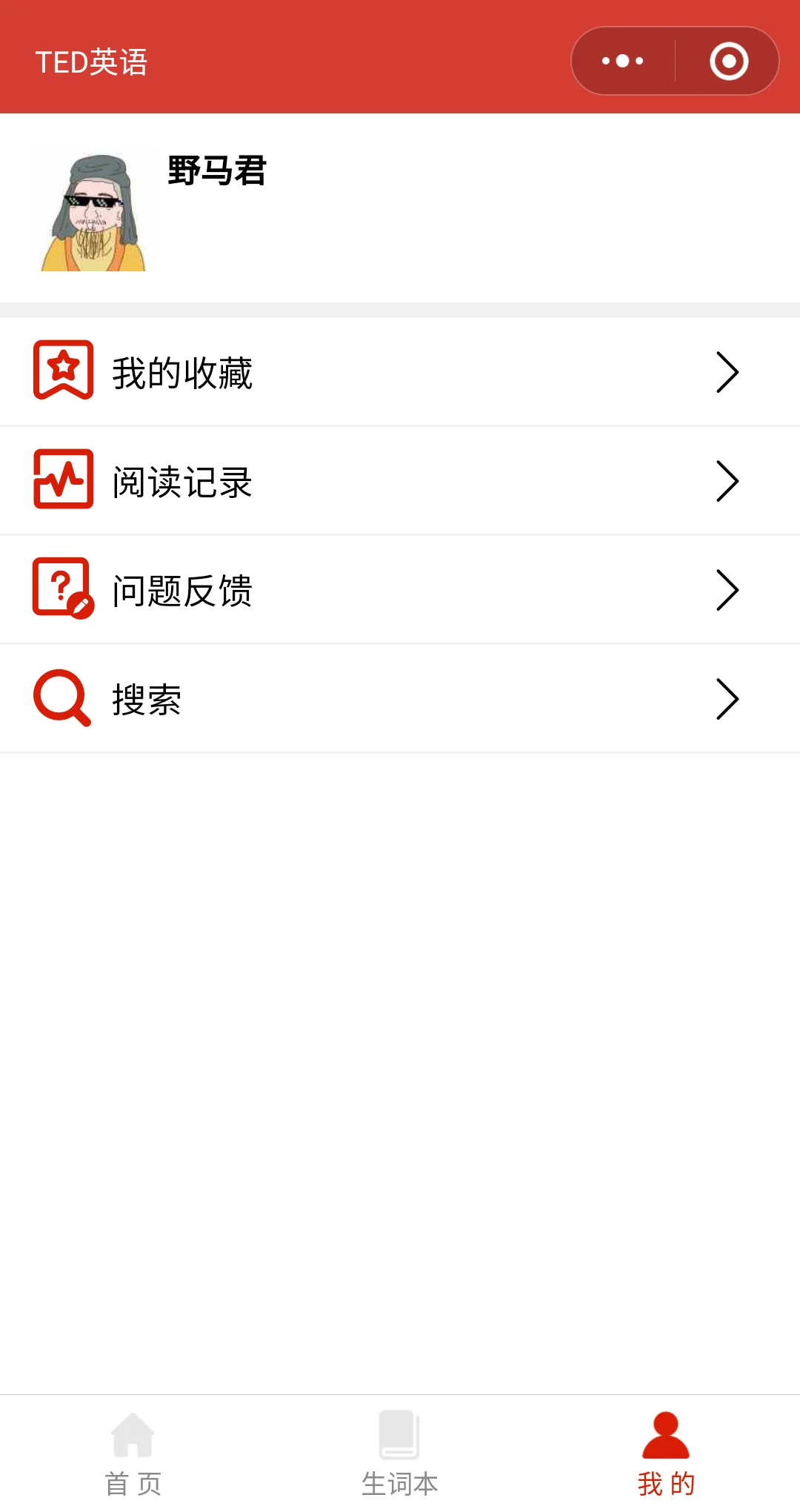Open 问题反馈 feedback page
The height and width of the screenshot is (1512, 800).
pos(400,590)
